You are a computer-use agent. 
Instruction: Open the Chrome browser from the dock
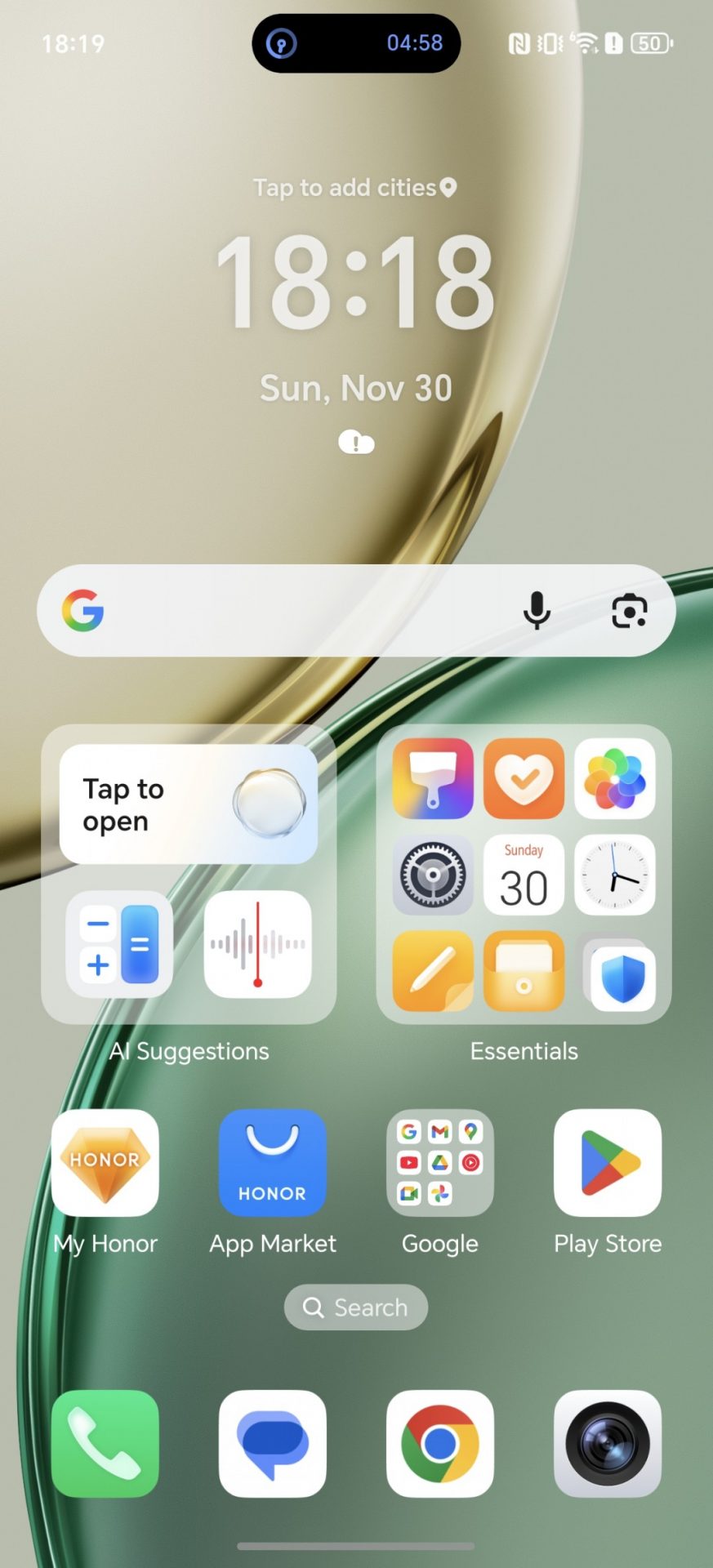440,1444
